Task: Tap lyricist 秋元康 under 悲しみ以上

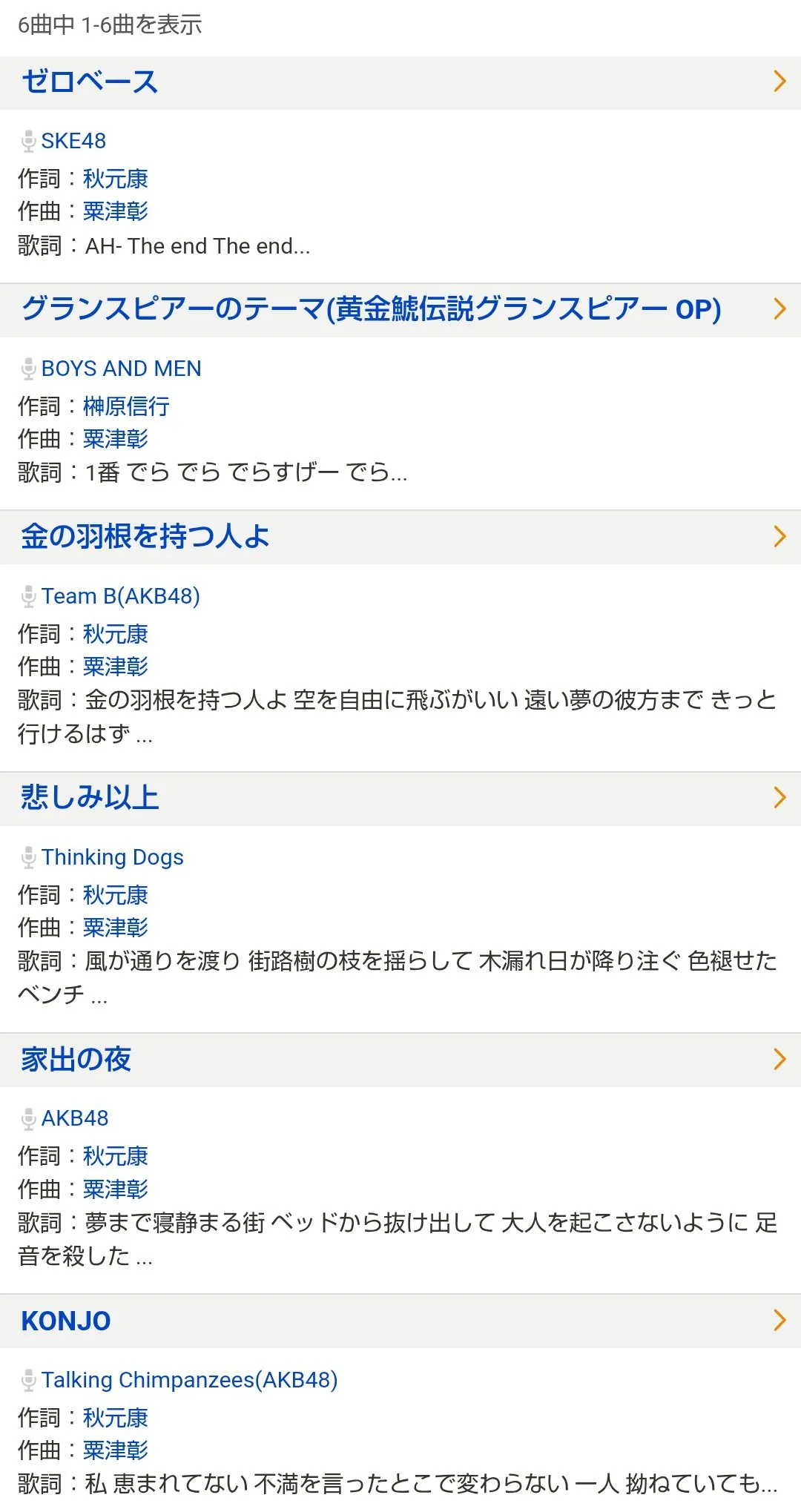Action: tap(115, 895)
